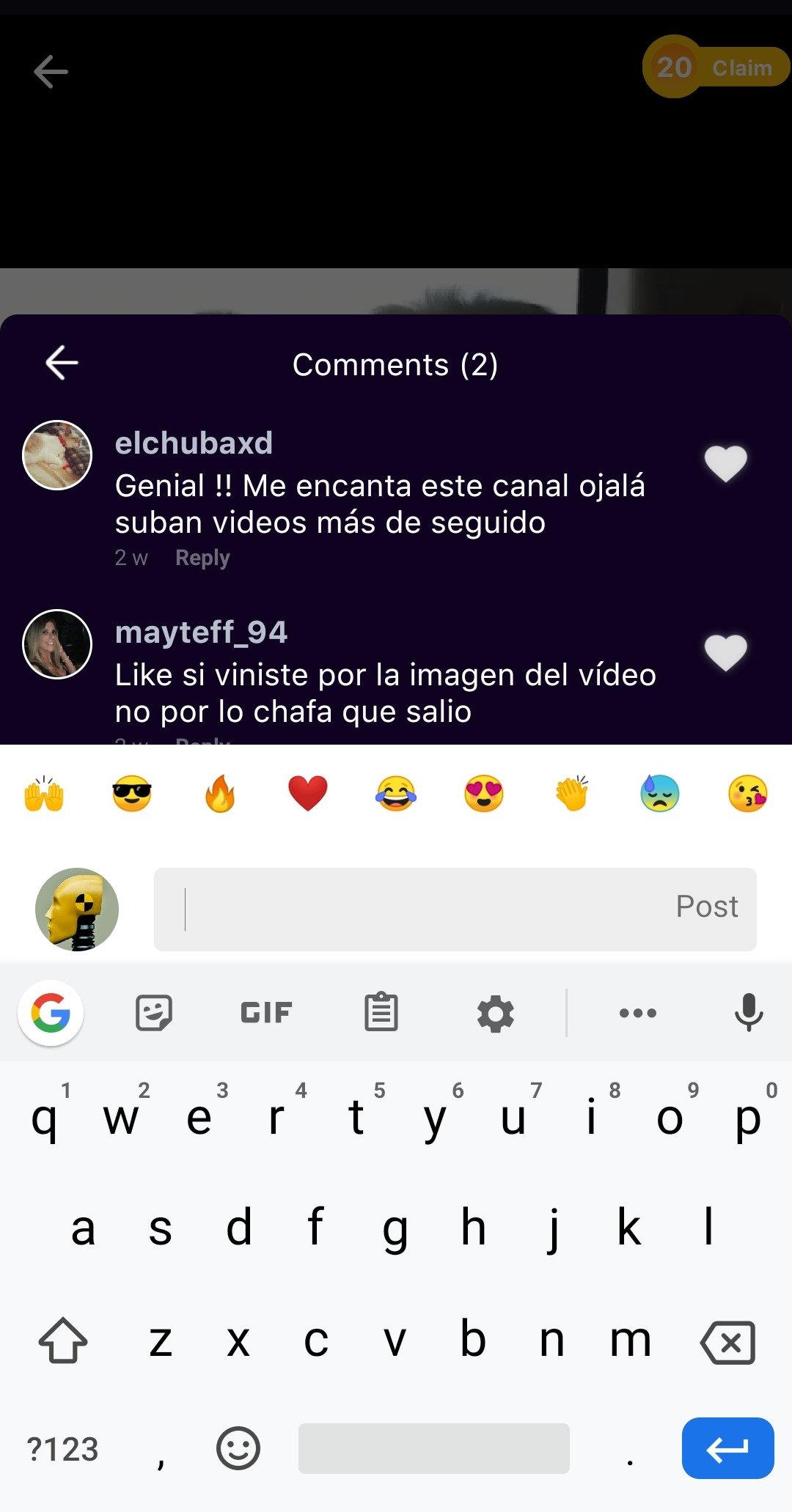Viewport: 792px width, 1512px height.
Task: Insert the sunglasses face emoji
Action: [x=132, y=794]
